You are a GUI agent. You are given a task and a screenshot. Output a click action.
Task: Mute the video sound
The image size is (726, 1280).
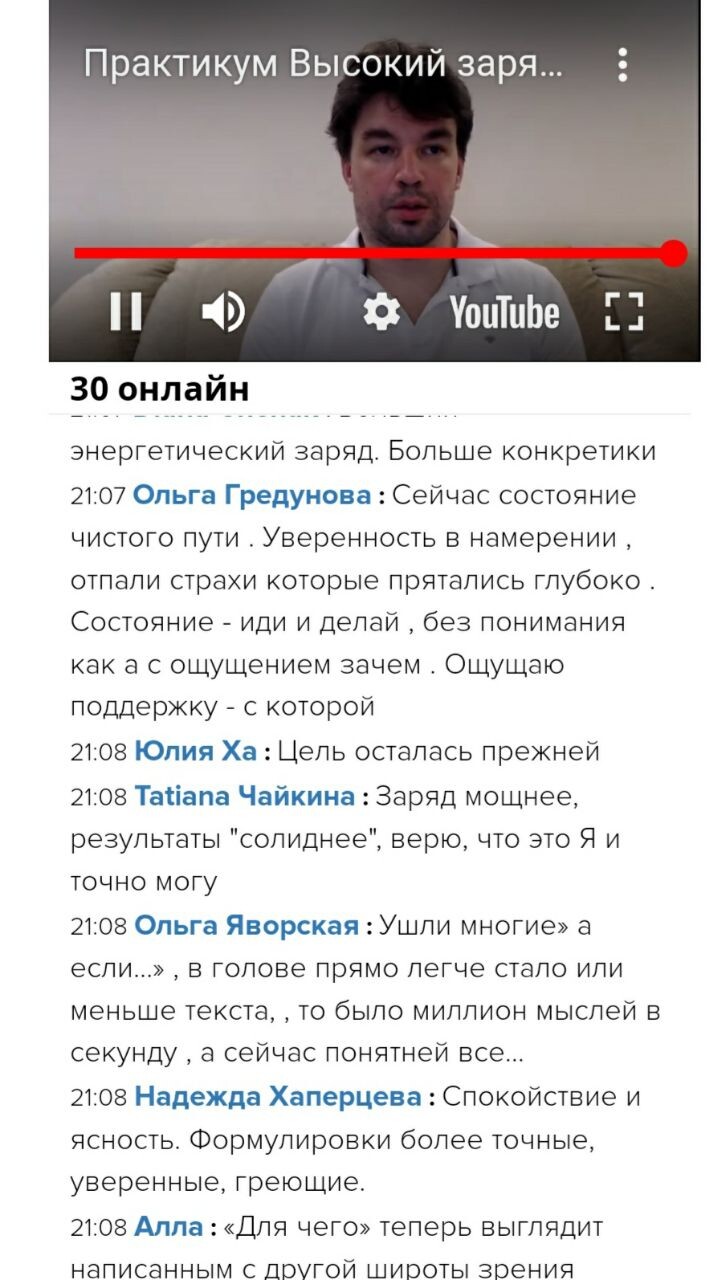pos(222,312)
